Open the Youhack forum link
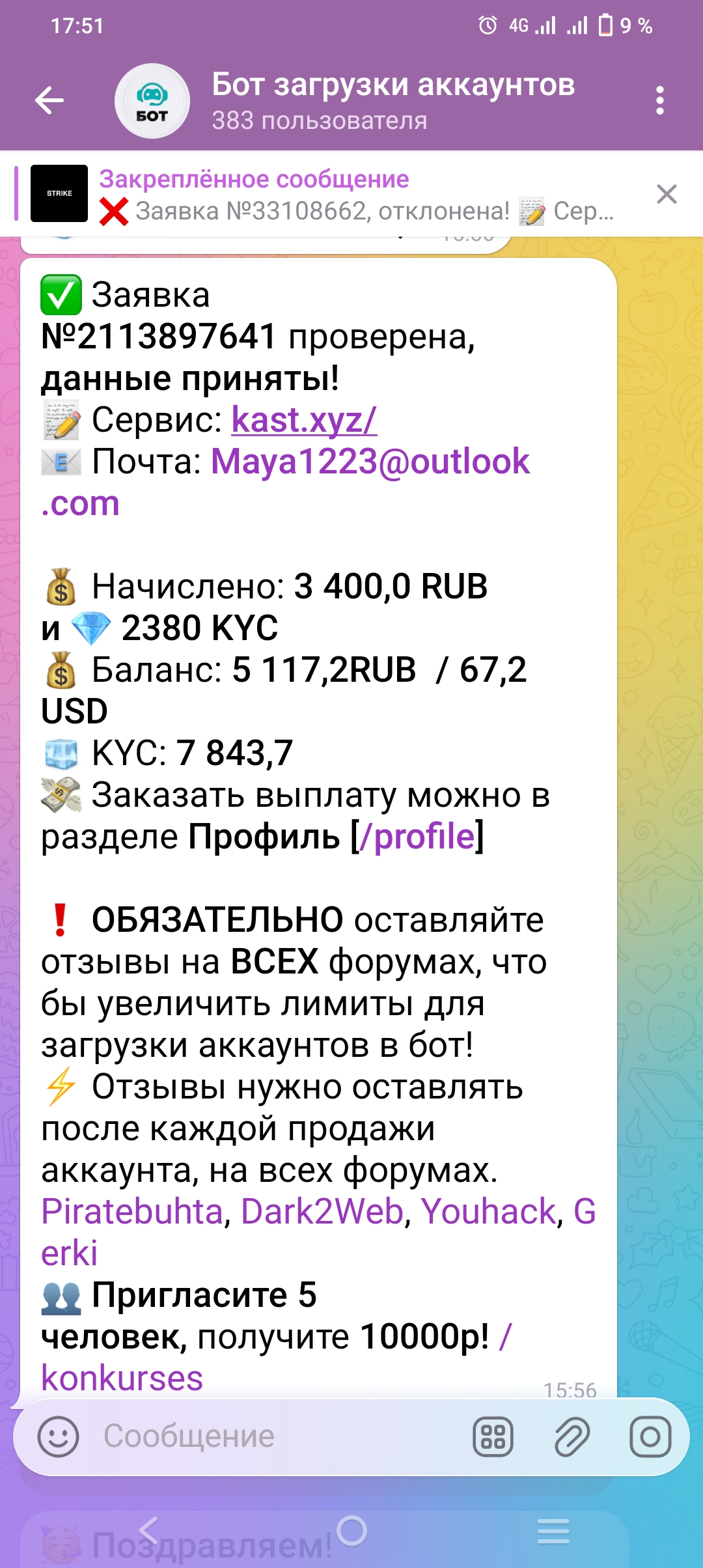Image resolution: width=703 pixels, height=1568 pixels. pyautogui.click(x=489, y=1212)
